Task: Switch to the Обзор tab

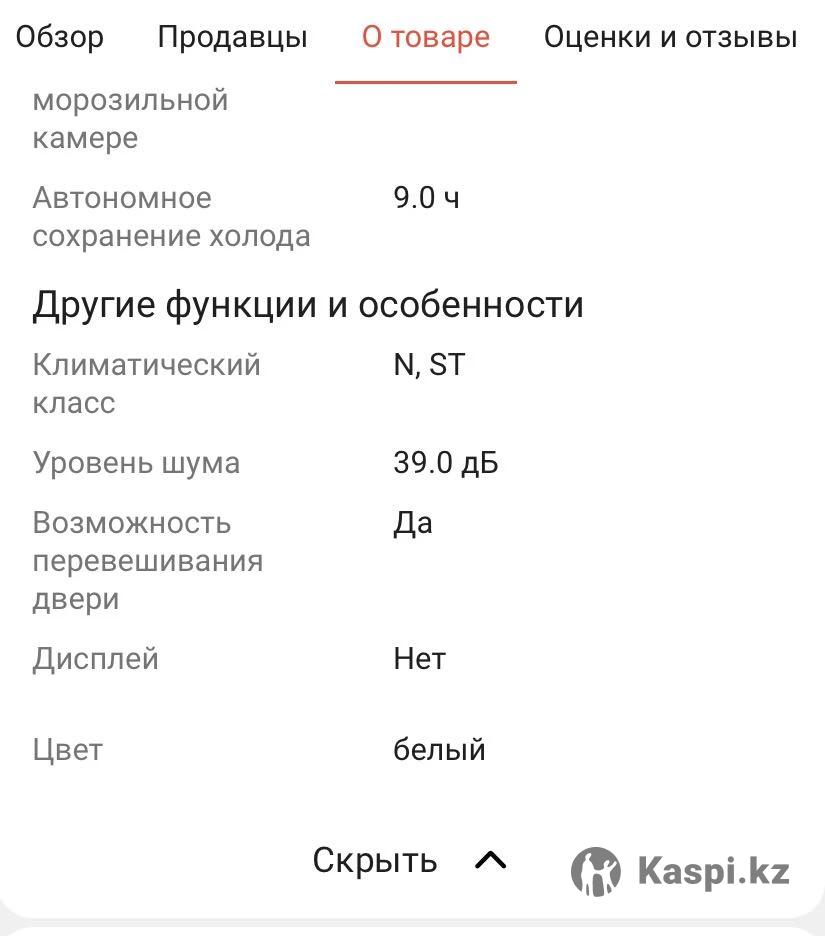Action: pyautogui.click(x=60, y=38)
